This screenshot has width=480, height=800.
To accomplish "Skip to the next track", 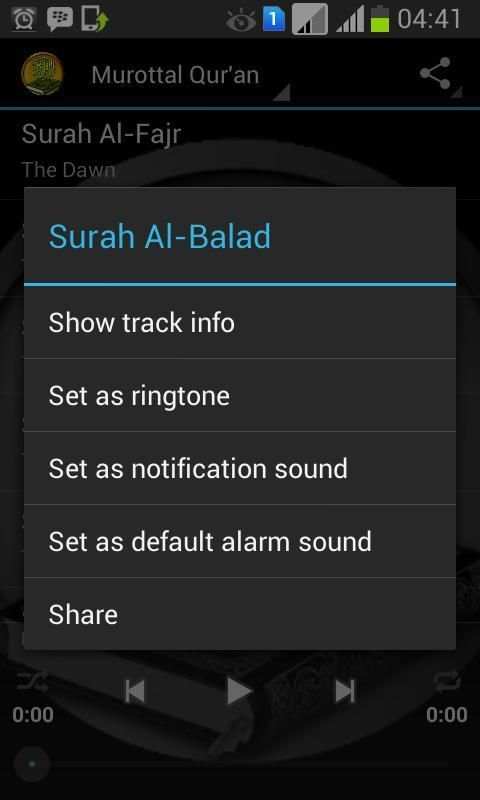I will click(x=345, y=692).
